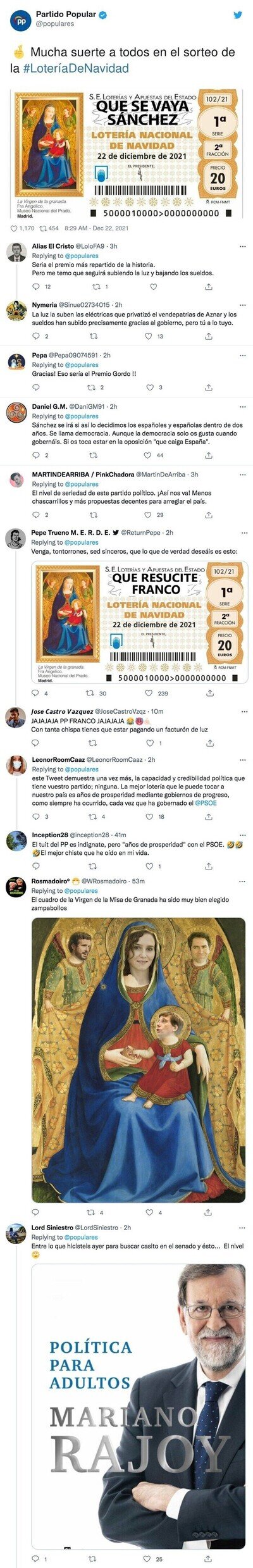Open the more options on Alias El Cristo's reply

(x=242, y=246)
